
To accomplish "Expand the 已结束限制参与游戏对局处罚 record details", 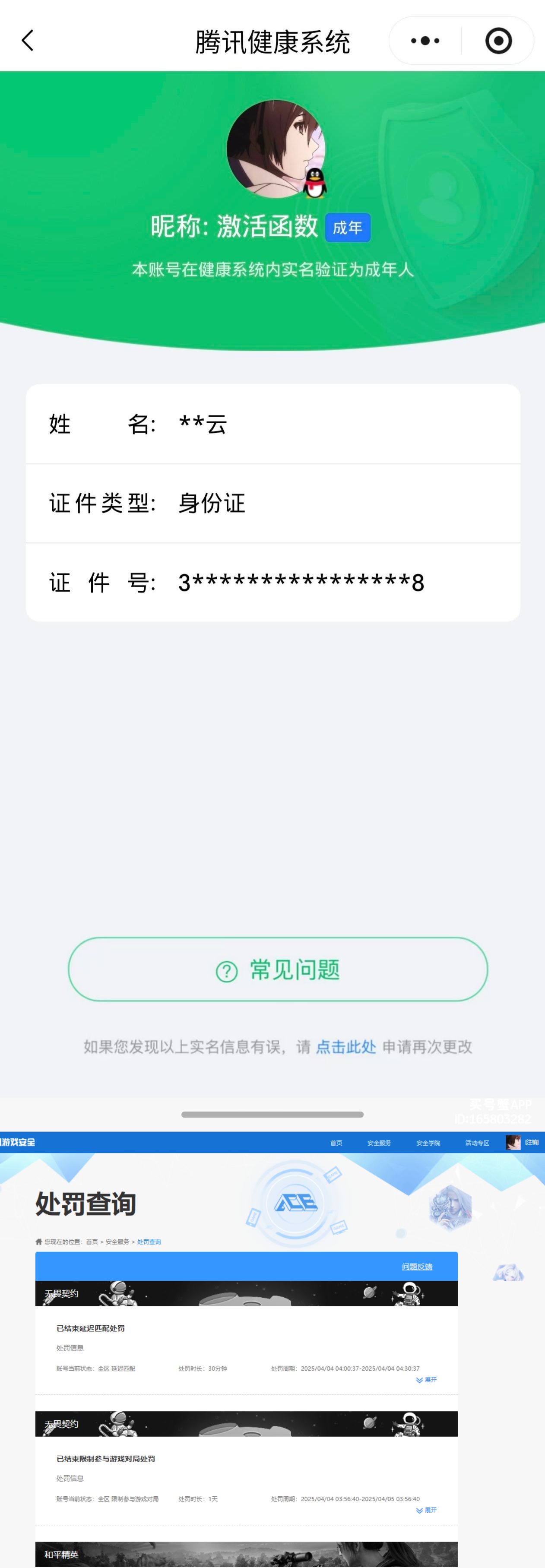I will [x=427, y=1510].
